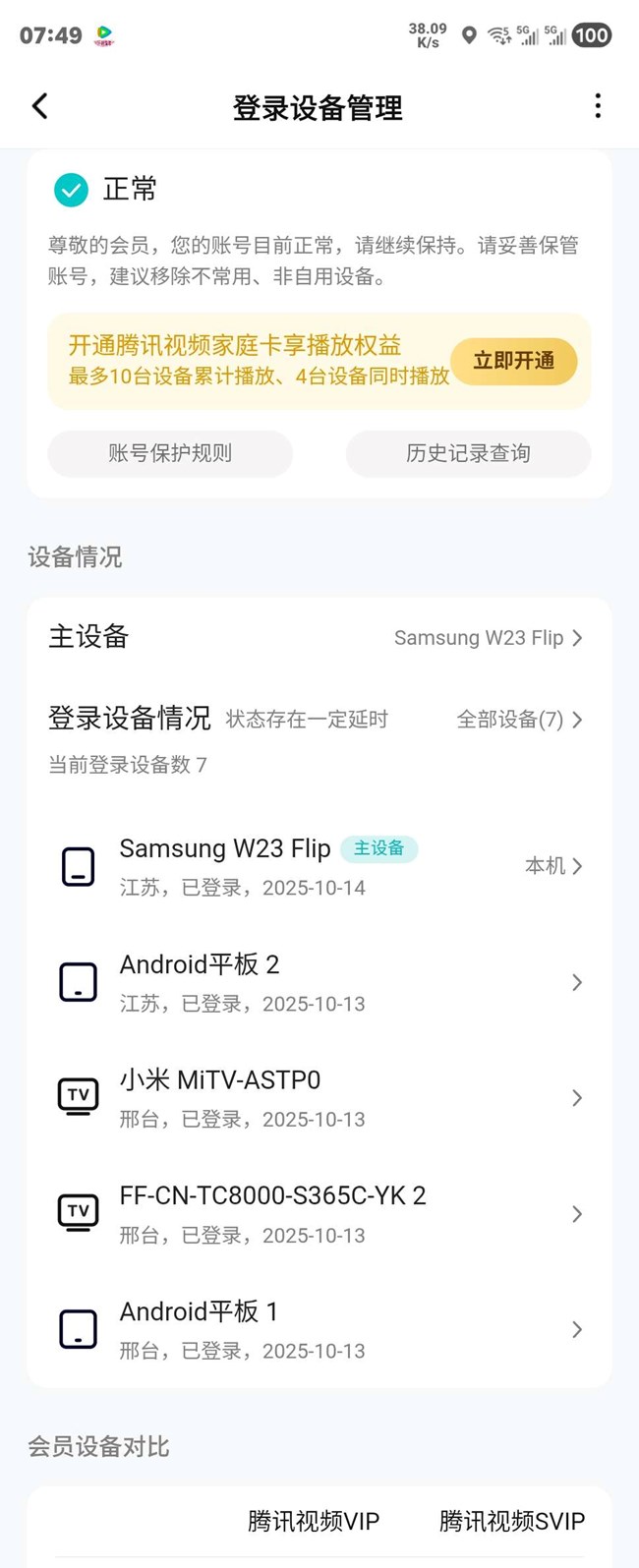This screenshot has height=1568, width=639.
Task: Open 小米 MiTV-ASTP0 device details
Action: pyautogui.click(x=319, y=1097)
